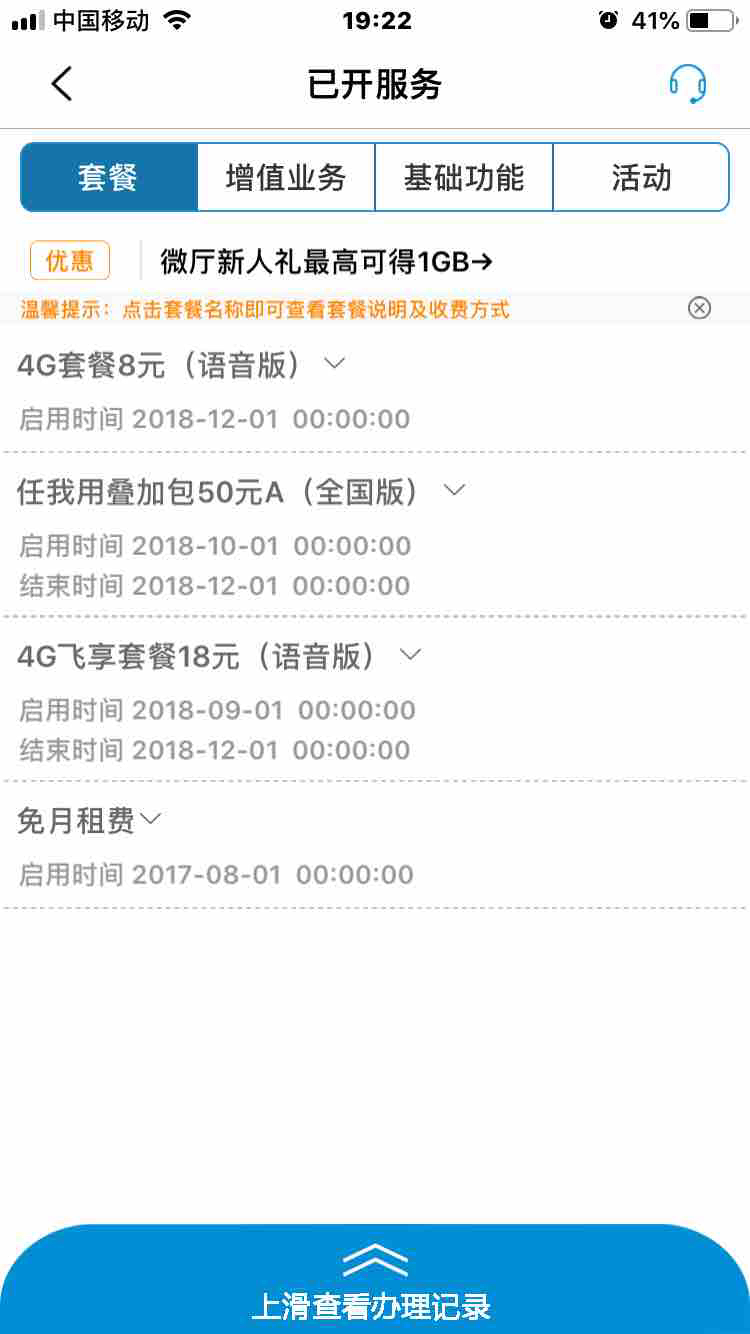The height and width of the screenshot is (1334, 750).
Task: Tap the back arrow to return
Action: click(x=62, y=84)
